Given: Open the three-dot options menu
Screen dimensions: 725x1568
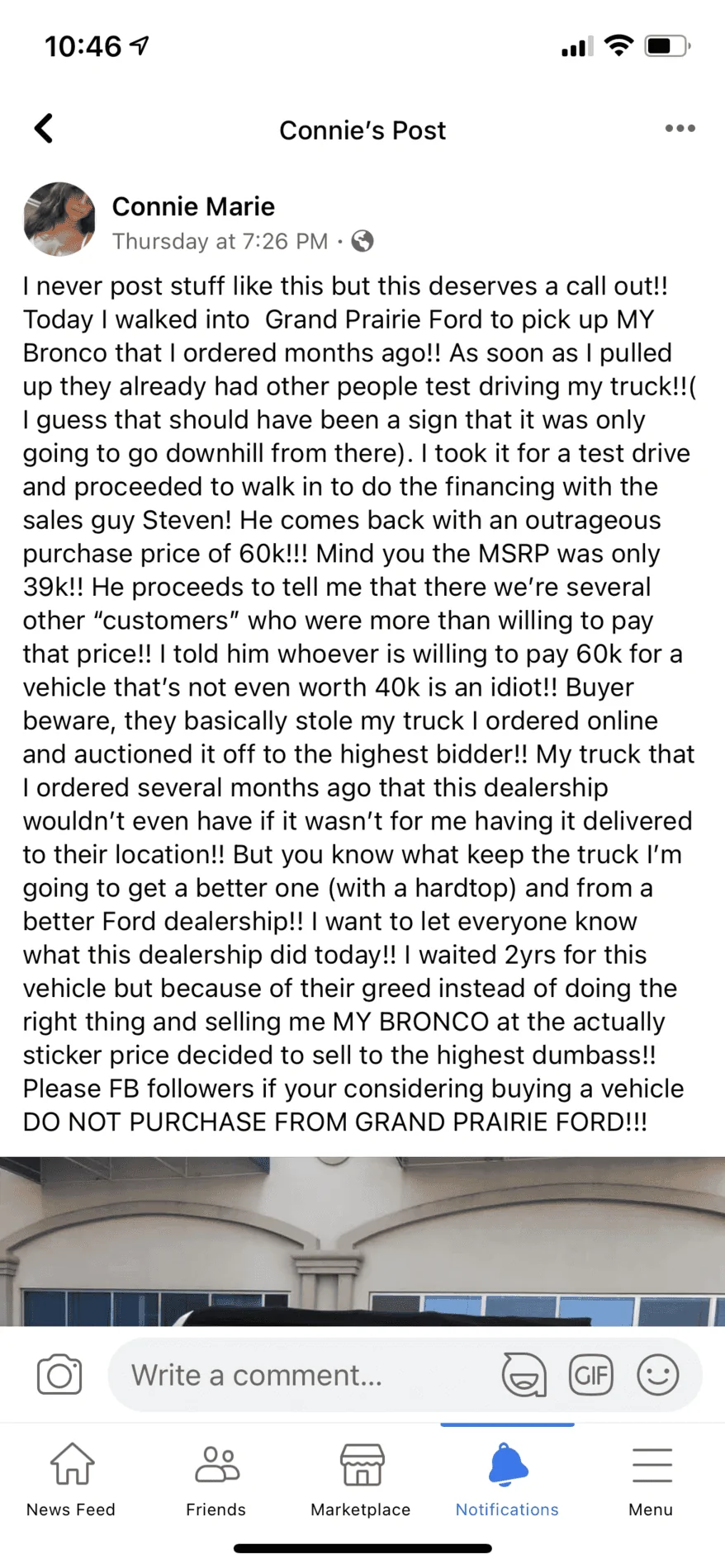Looking at the screenshot, I should click(680, 129).
